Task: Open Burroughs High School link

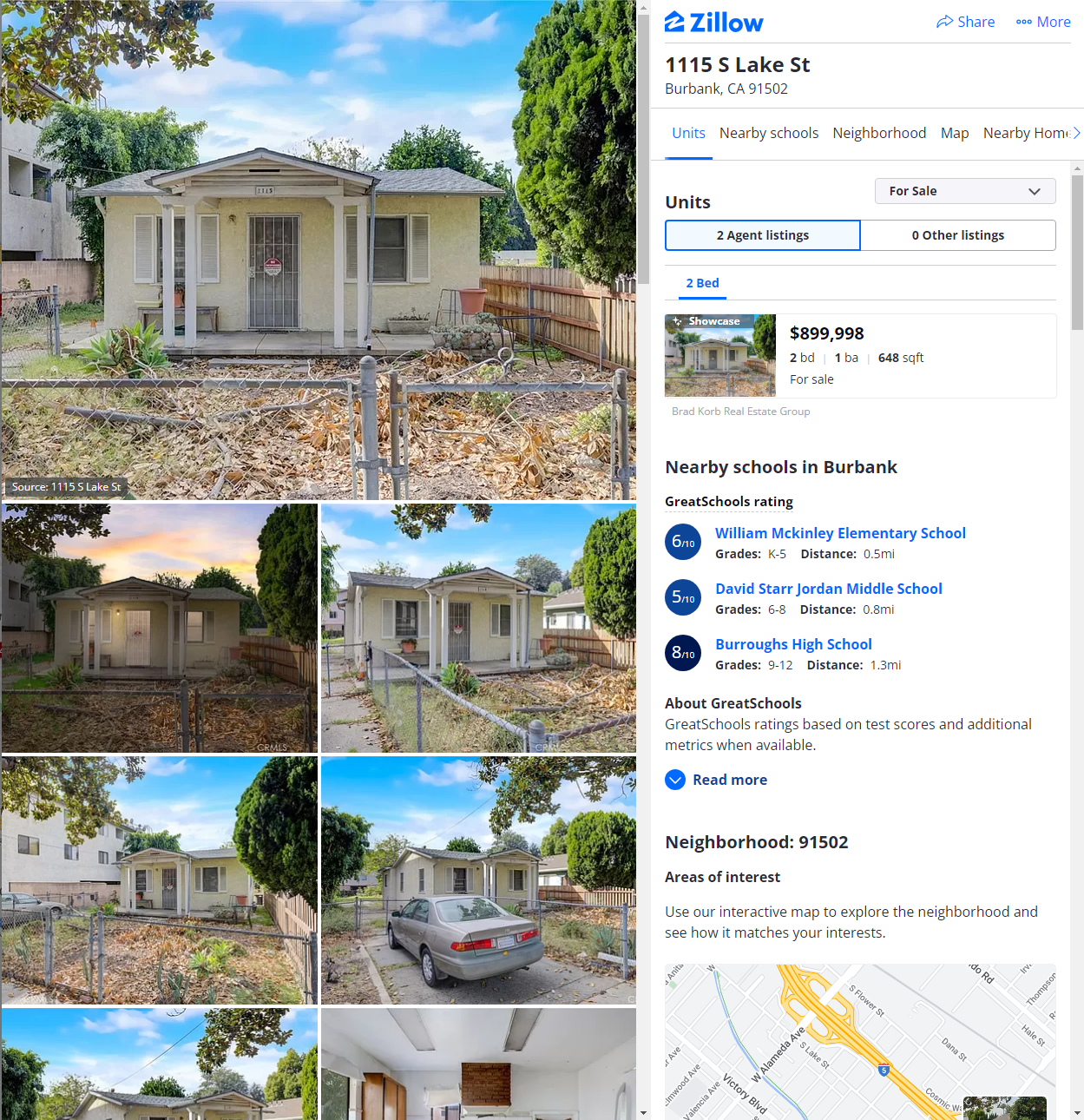Action: coord(793,644)
